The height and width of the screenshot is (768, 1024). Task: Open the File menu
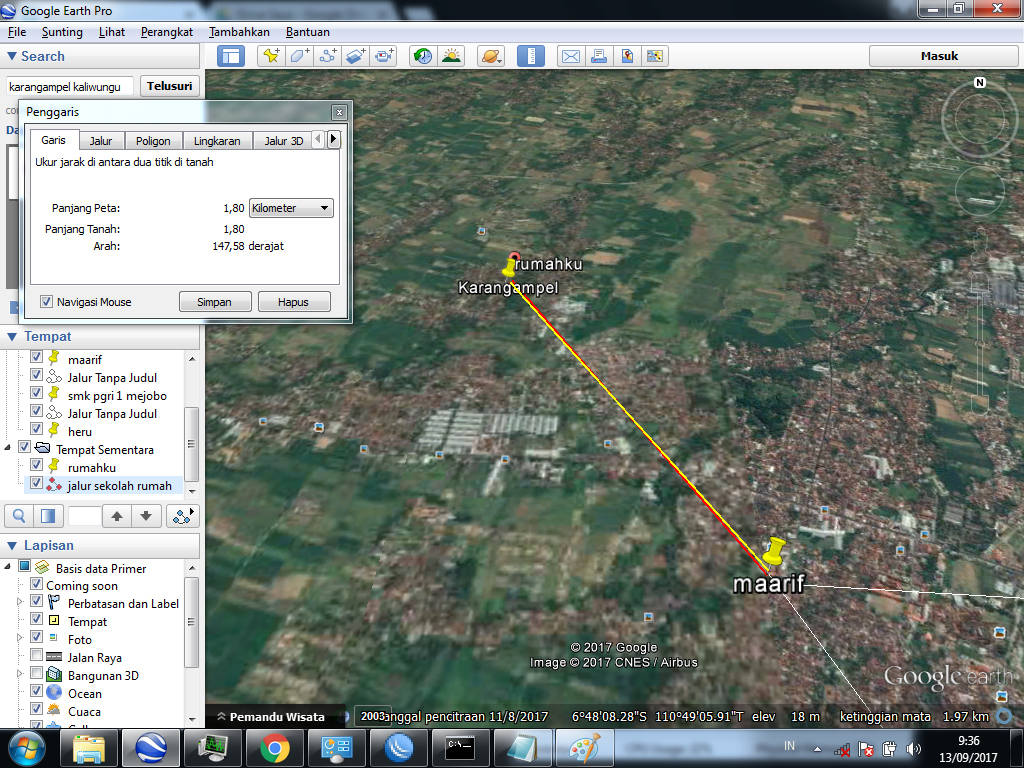[x=16, y=32]
